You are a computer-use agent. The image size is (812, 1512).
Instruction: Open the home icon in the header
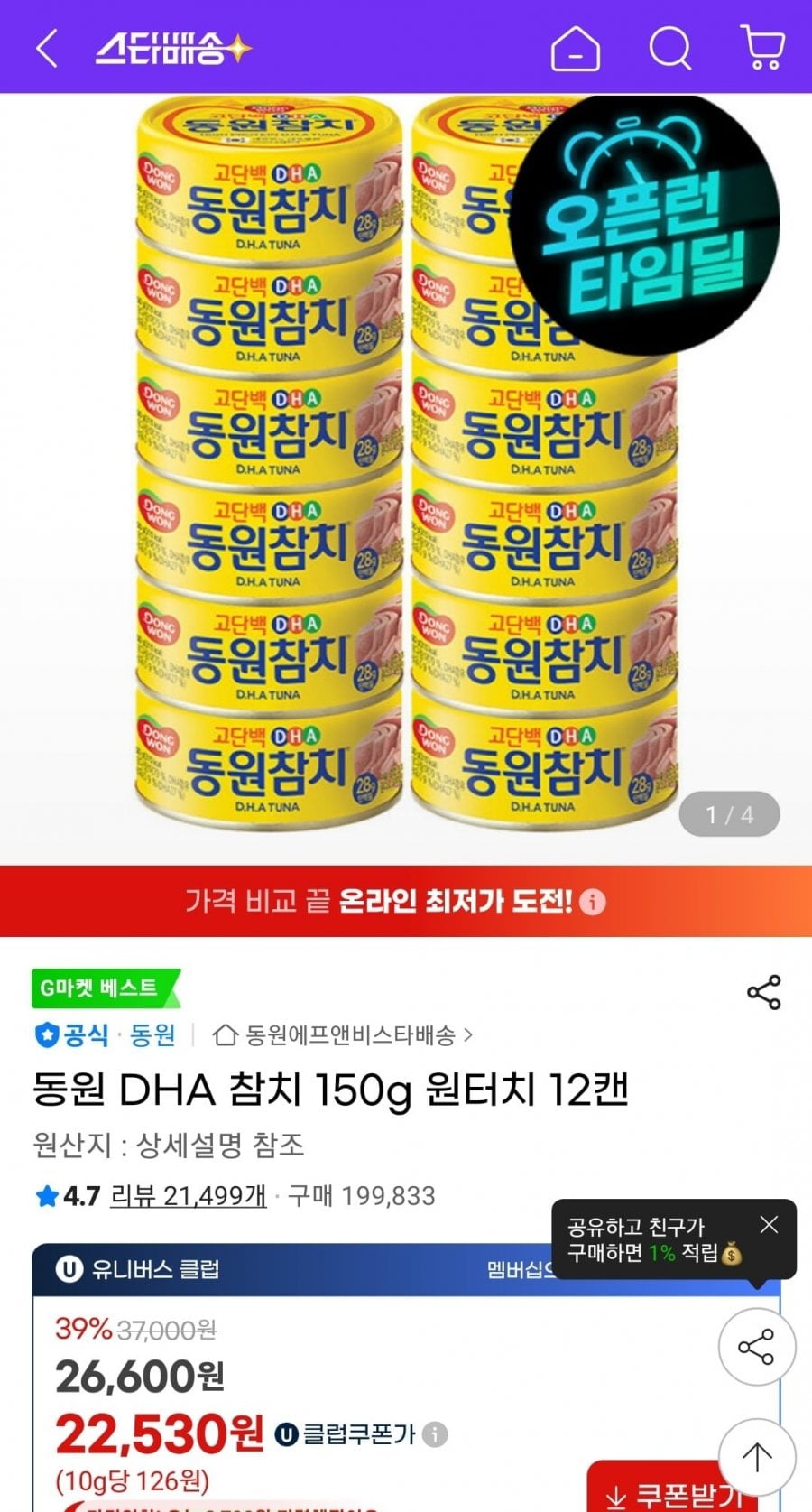click(x=575, y=48)
